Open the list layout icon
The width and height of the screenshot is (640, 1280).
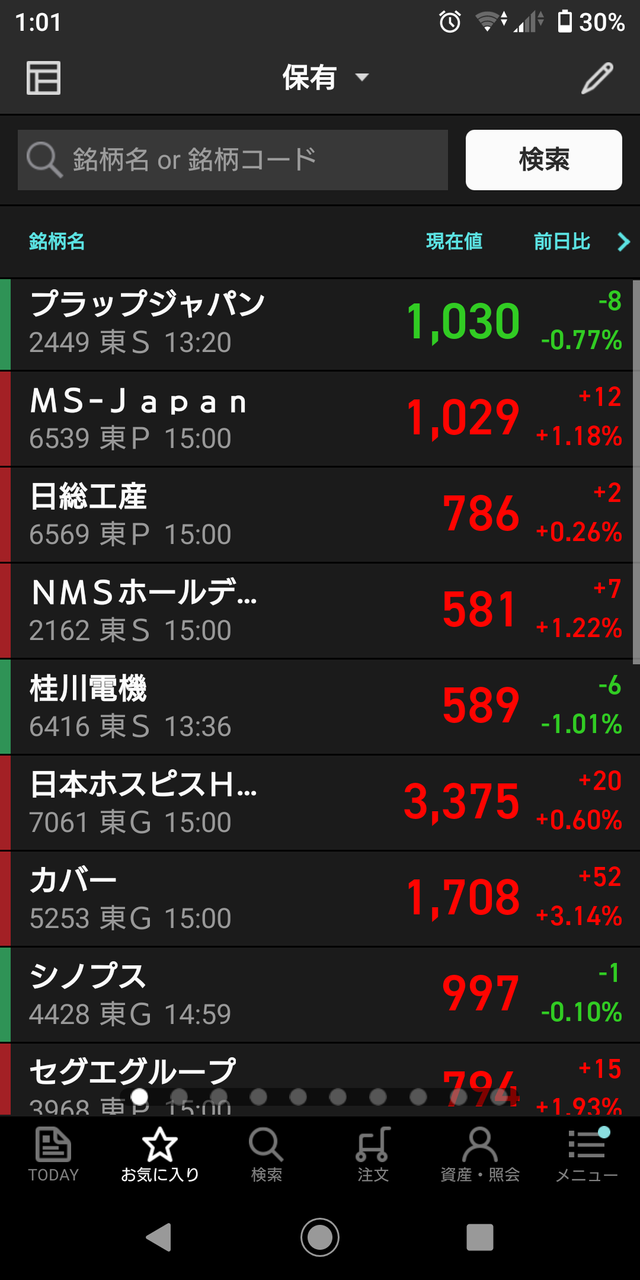(43, 78)
